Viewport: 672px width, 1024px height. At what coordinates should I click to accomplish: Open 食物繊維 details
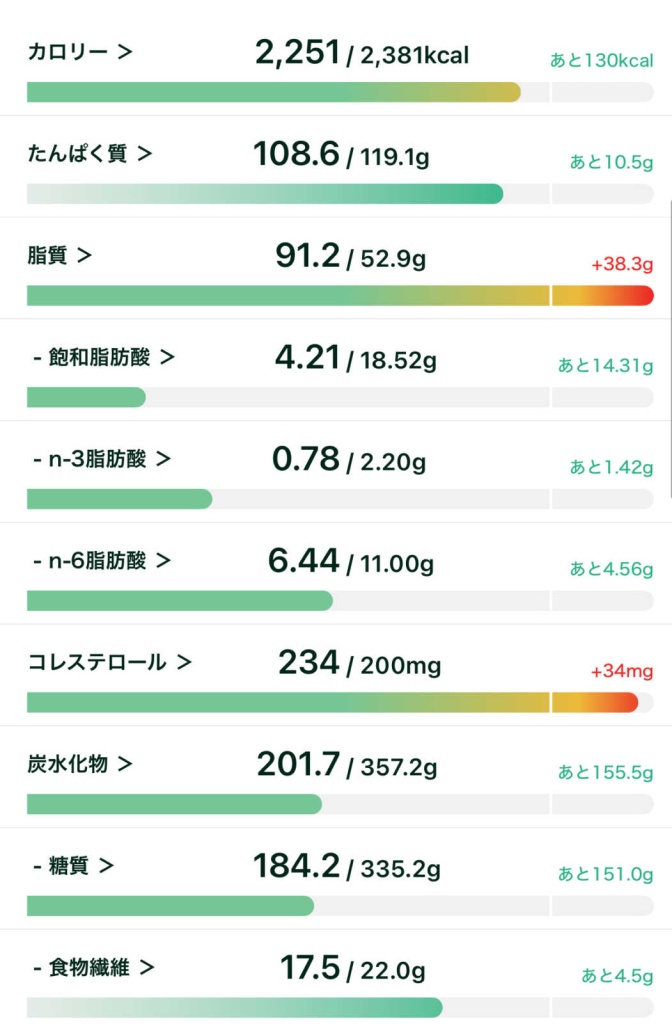click(x=94, y=968)
